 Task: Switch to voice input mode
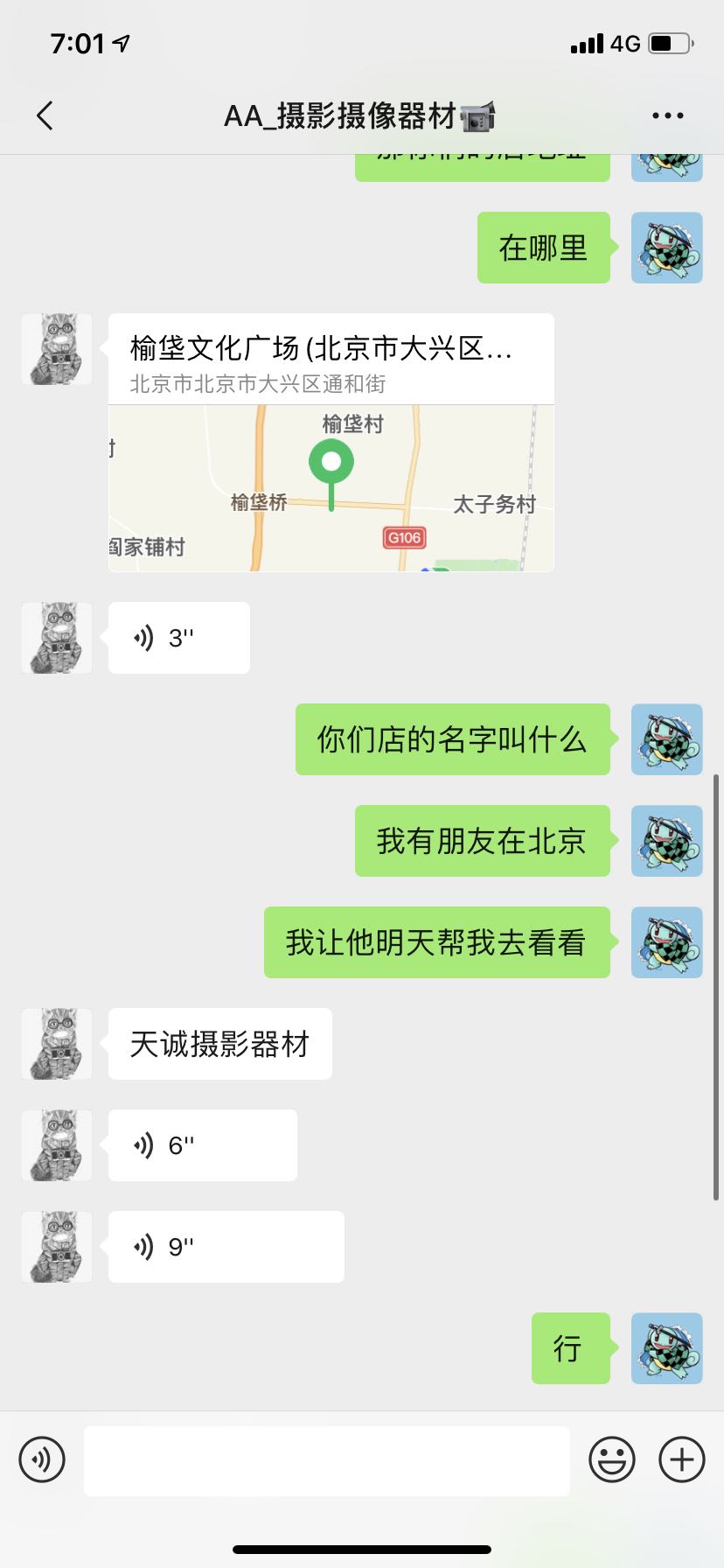[x=42, y=1459]
